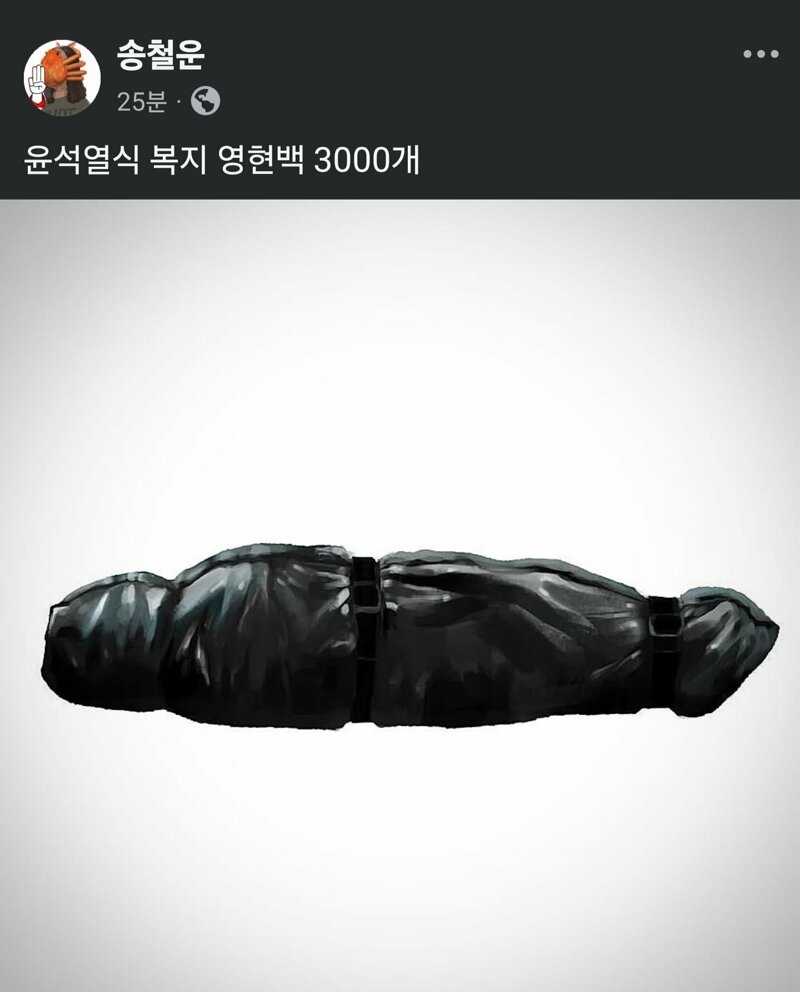Open 송철운's profile picture
The image size is (800, 992).
click(62, 77)
